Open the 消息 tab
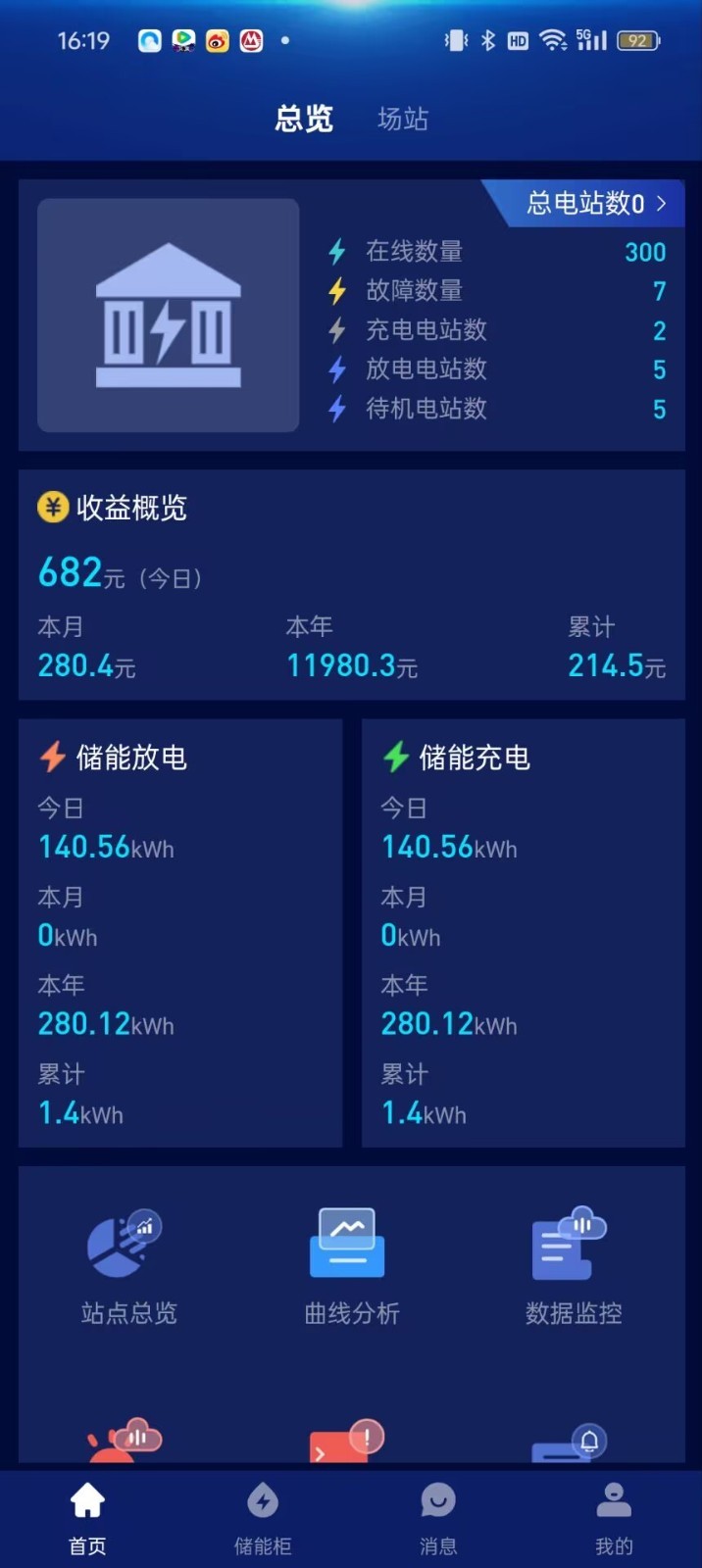The width and height of the screenshot is (702, 1568). coord(438,1518)
